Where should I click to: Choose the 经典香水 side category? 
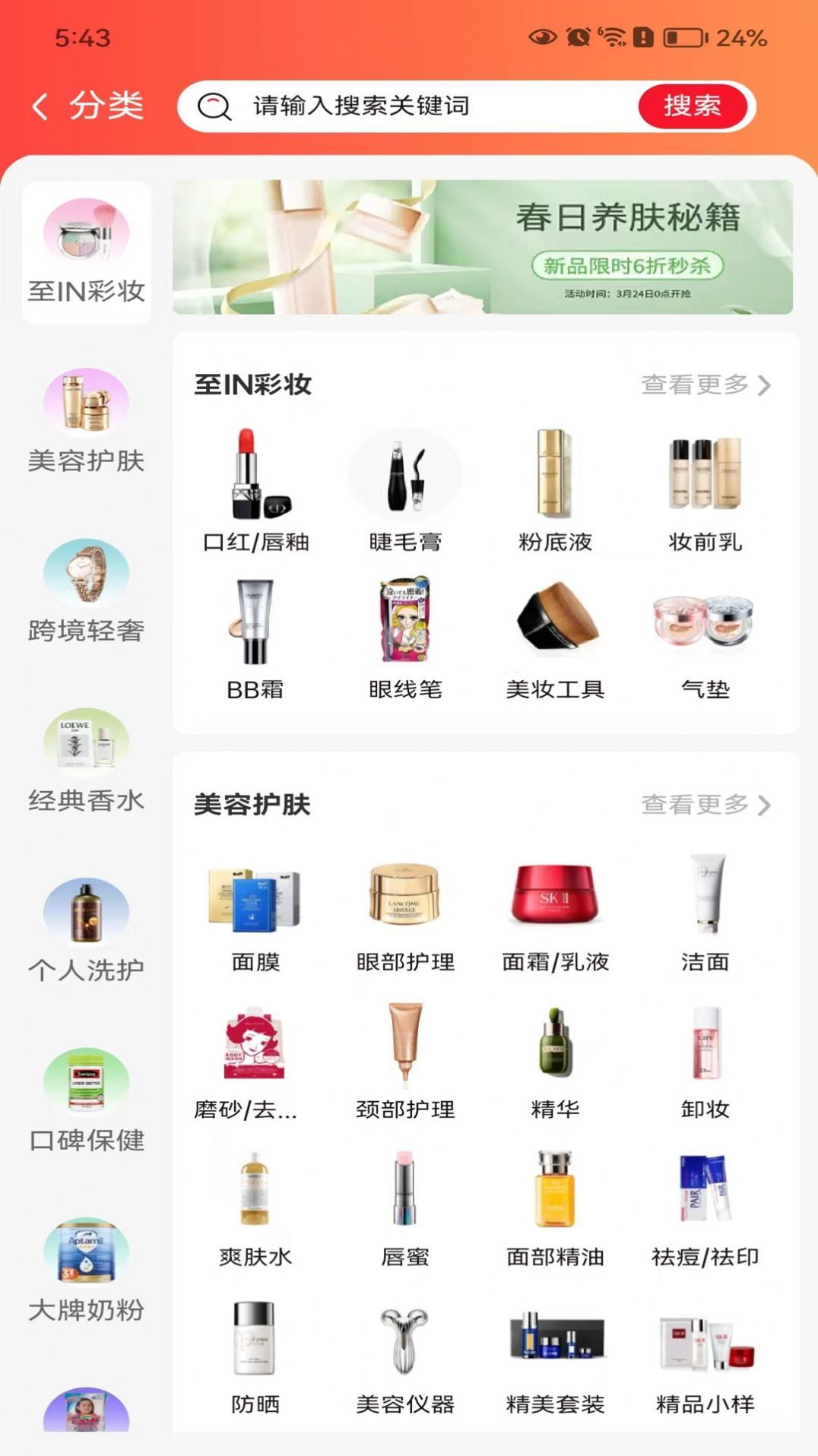87,761
